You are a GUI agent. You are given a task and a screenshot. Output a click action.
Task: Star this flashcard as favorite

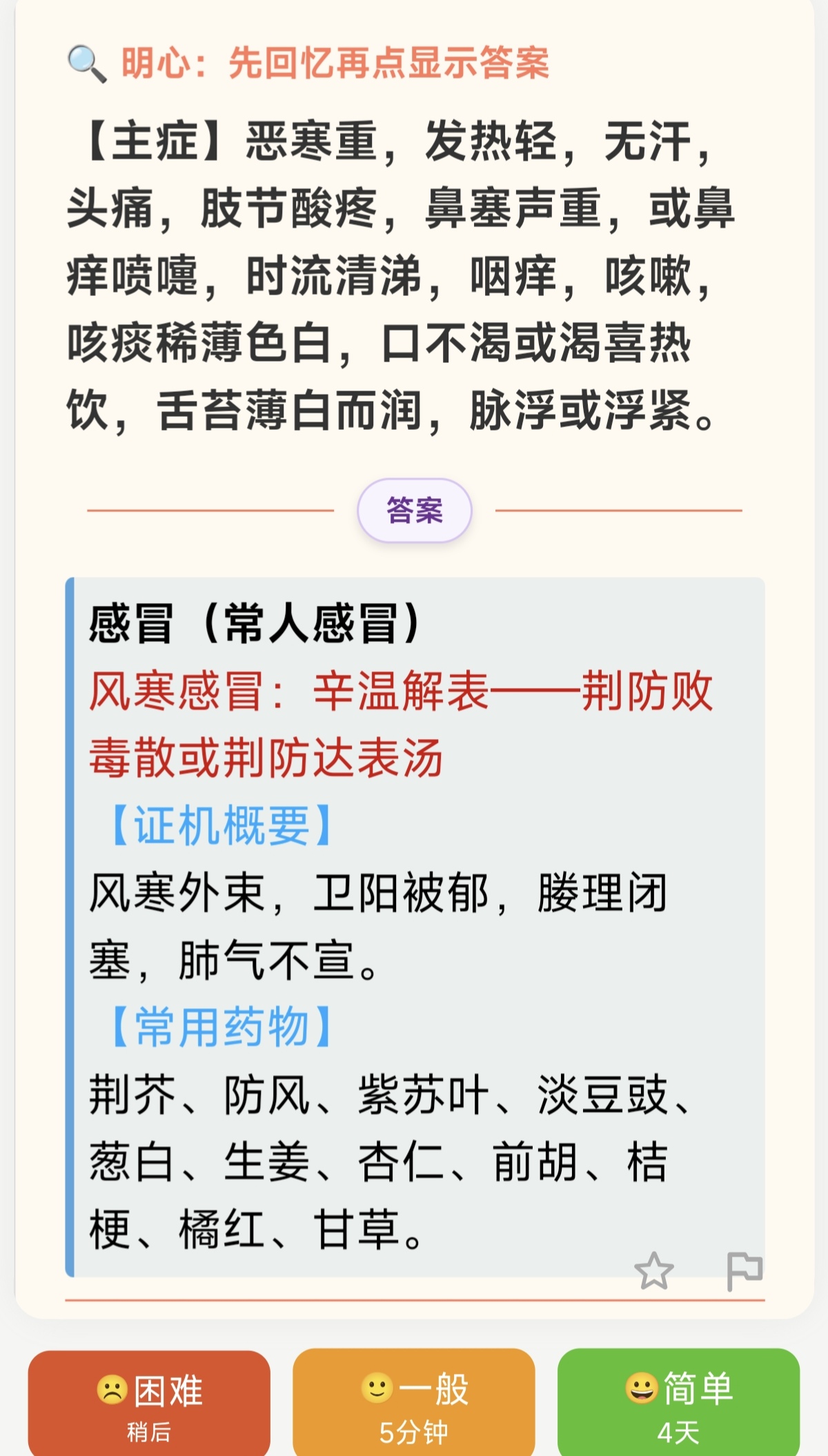coord(653,1271)
